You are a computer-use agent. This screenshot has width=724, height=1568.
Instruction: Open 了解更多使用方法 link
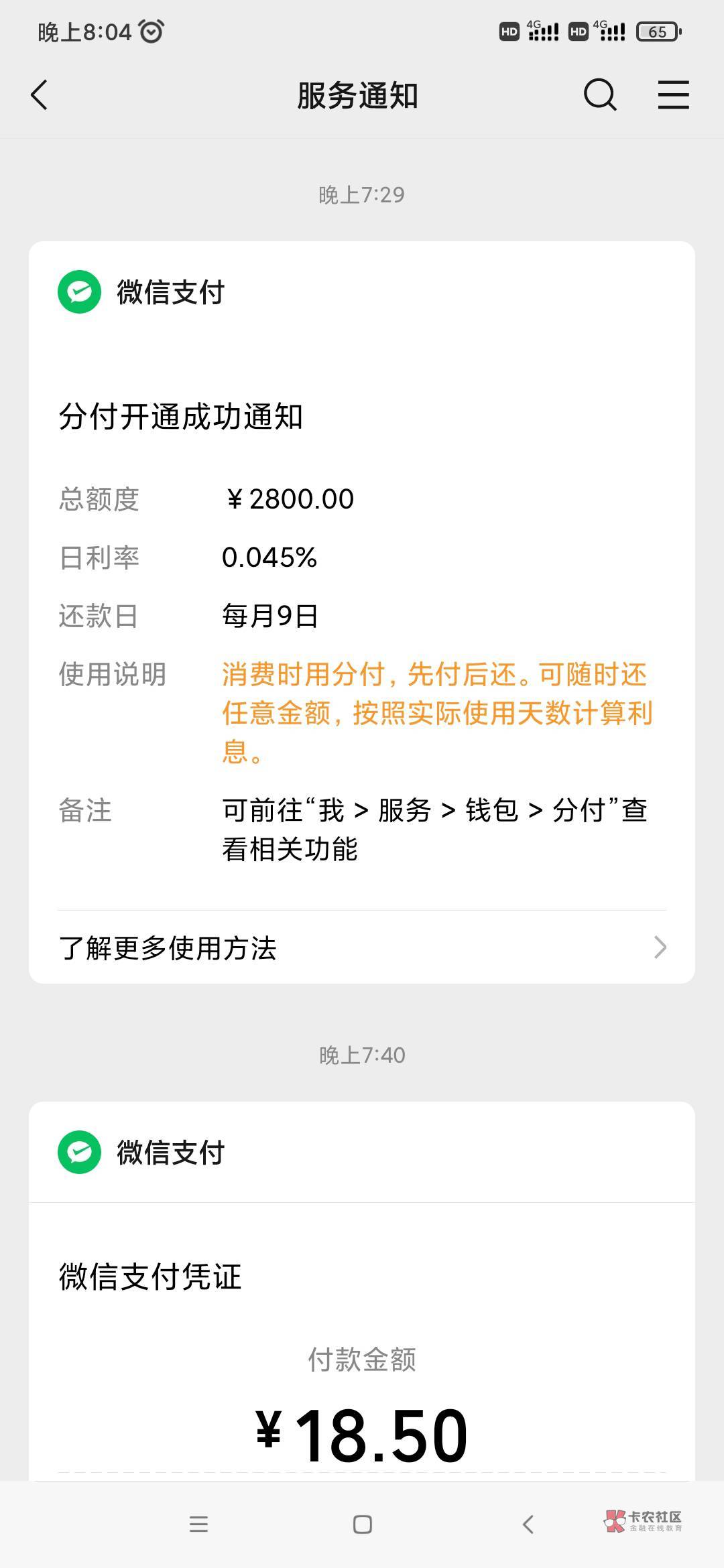(362, 948)
